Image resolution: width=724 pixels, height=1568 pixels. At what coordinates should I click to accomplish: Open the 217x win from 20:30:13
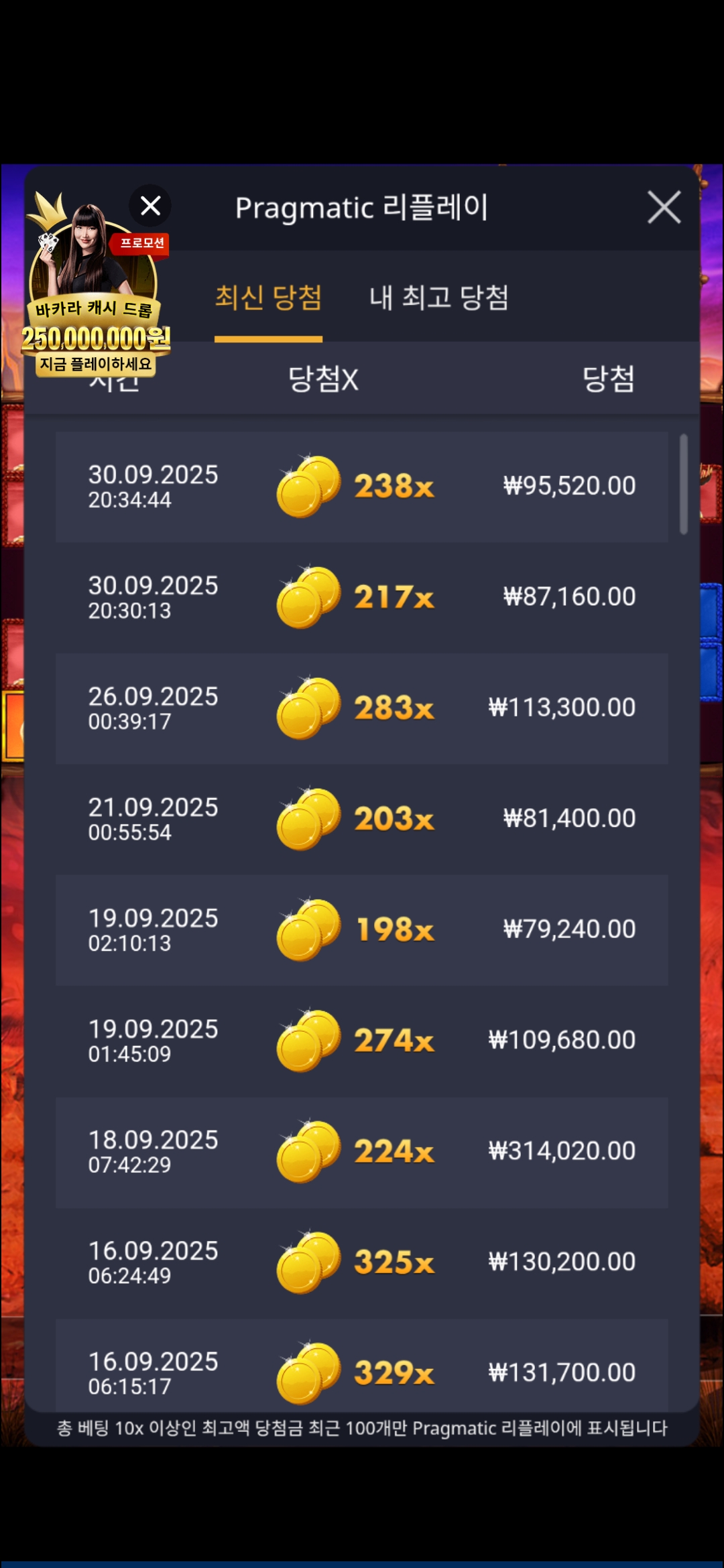tap(362, 597)
